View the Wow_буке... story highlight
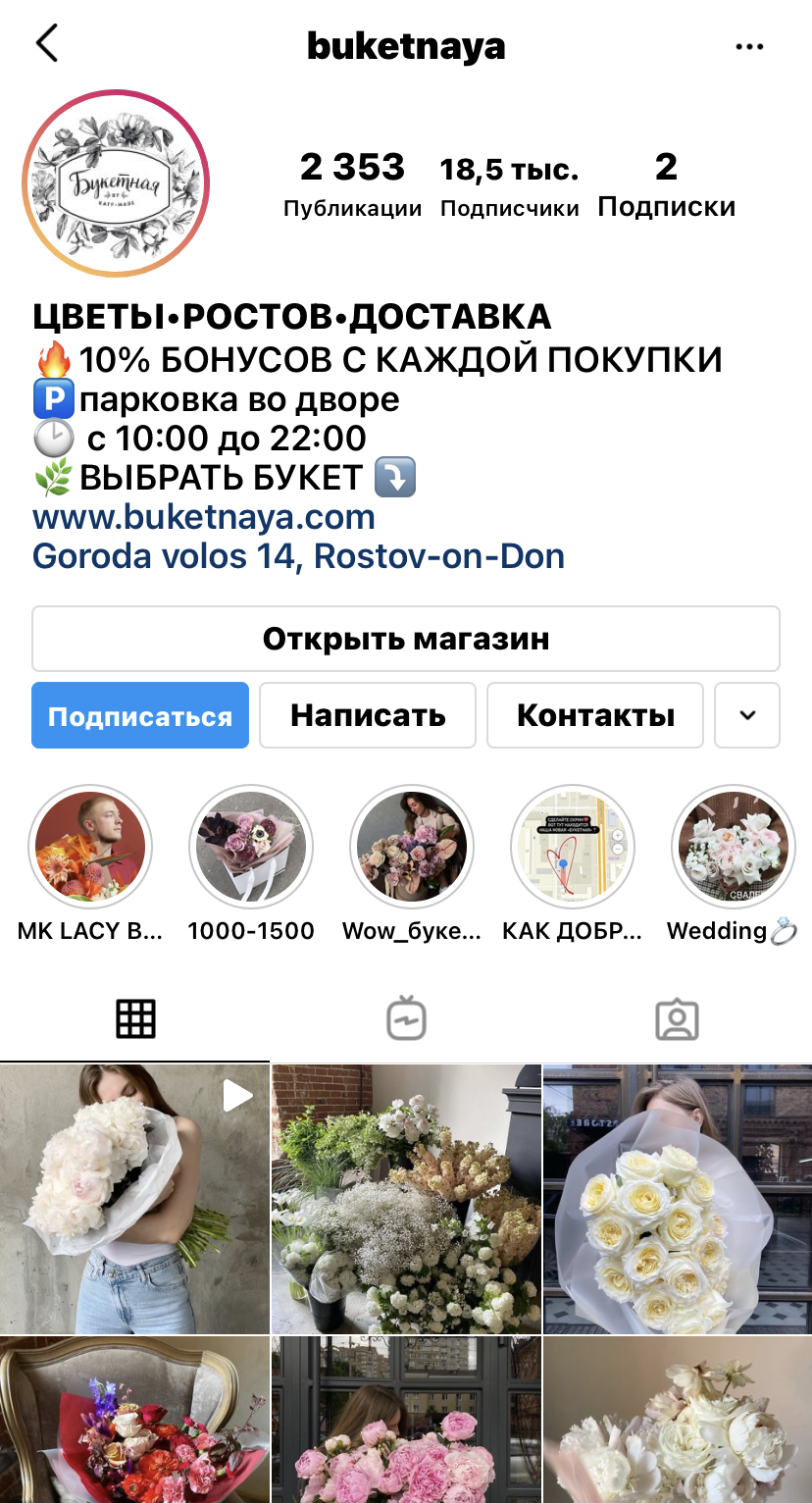This screenshot has width=812, height=1504. [412, 847]
